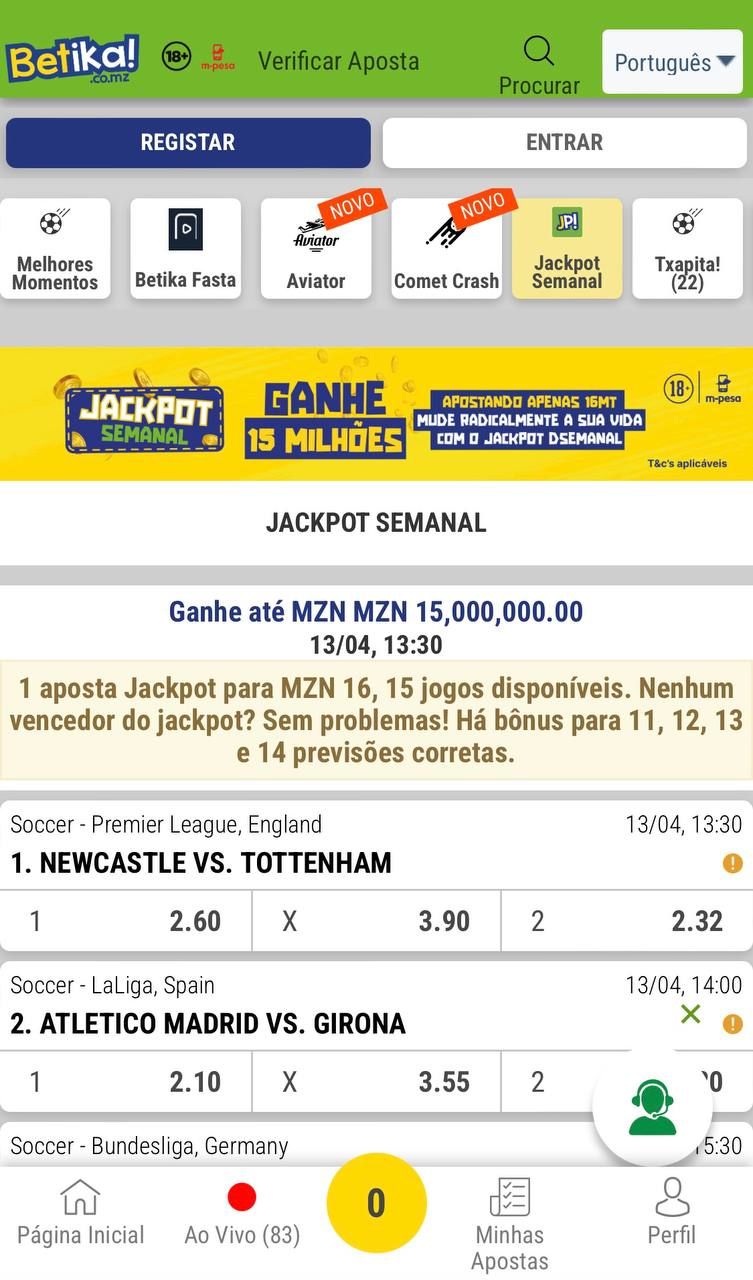
Task: Select the Jackpot Semanal tile
Action: [567, 249]
